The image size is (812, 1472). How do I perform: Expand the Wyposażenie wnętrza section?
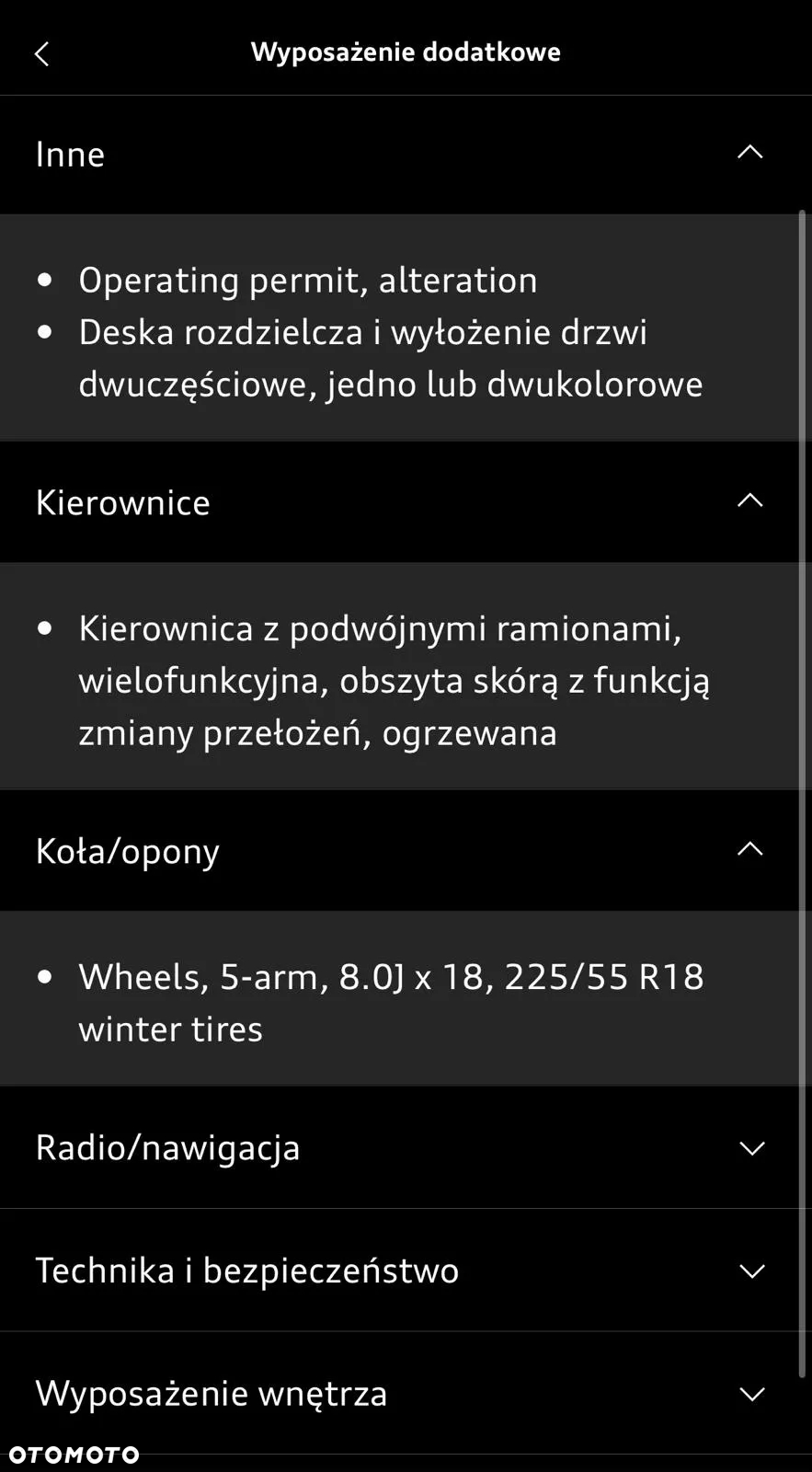[751, 1394]
